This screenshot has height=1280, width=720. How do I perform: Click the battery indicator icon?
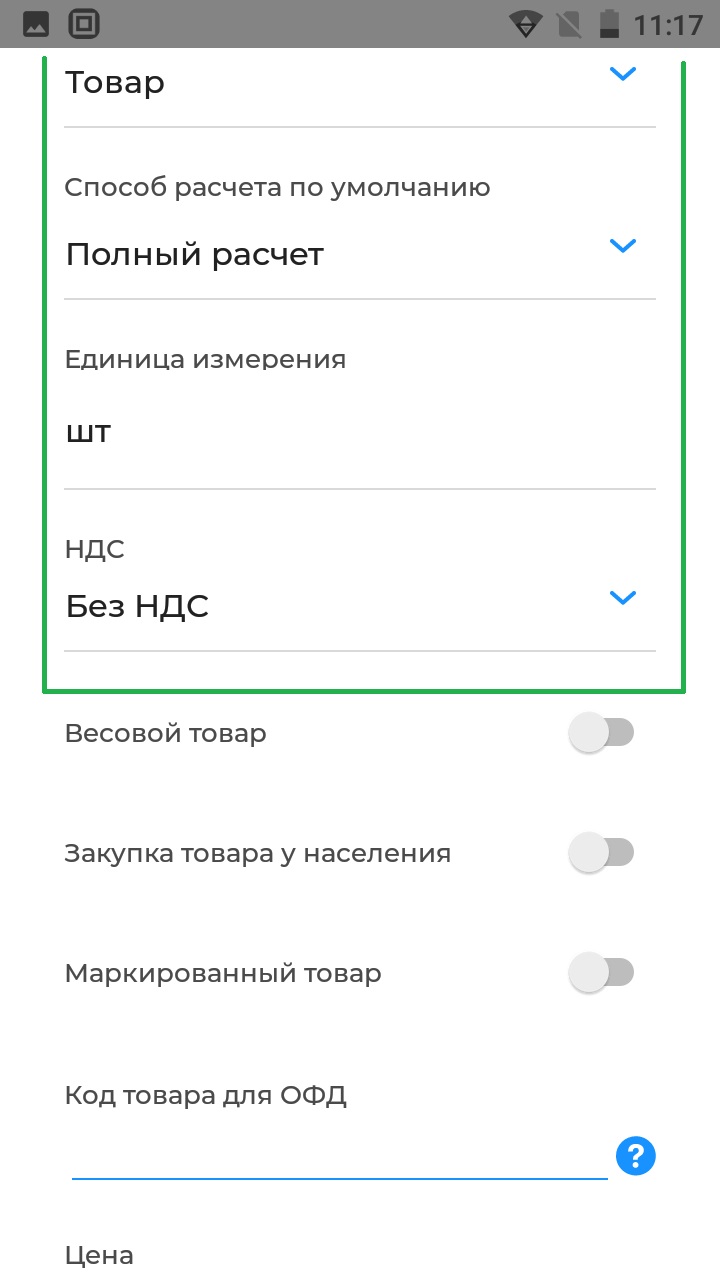(x=610, y=23)
